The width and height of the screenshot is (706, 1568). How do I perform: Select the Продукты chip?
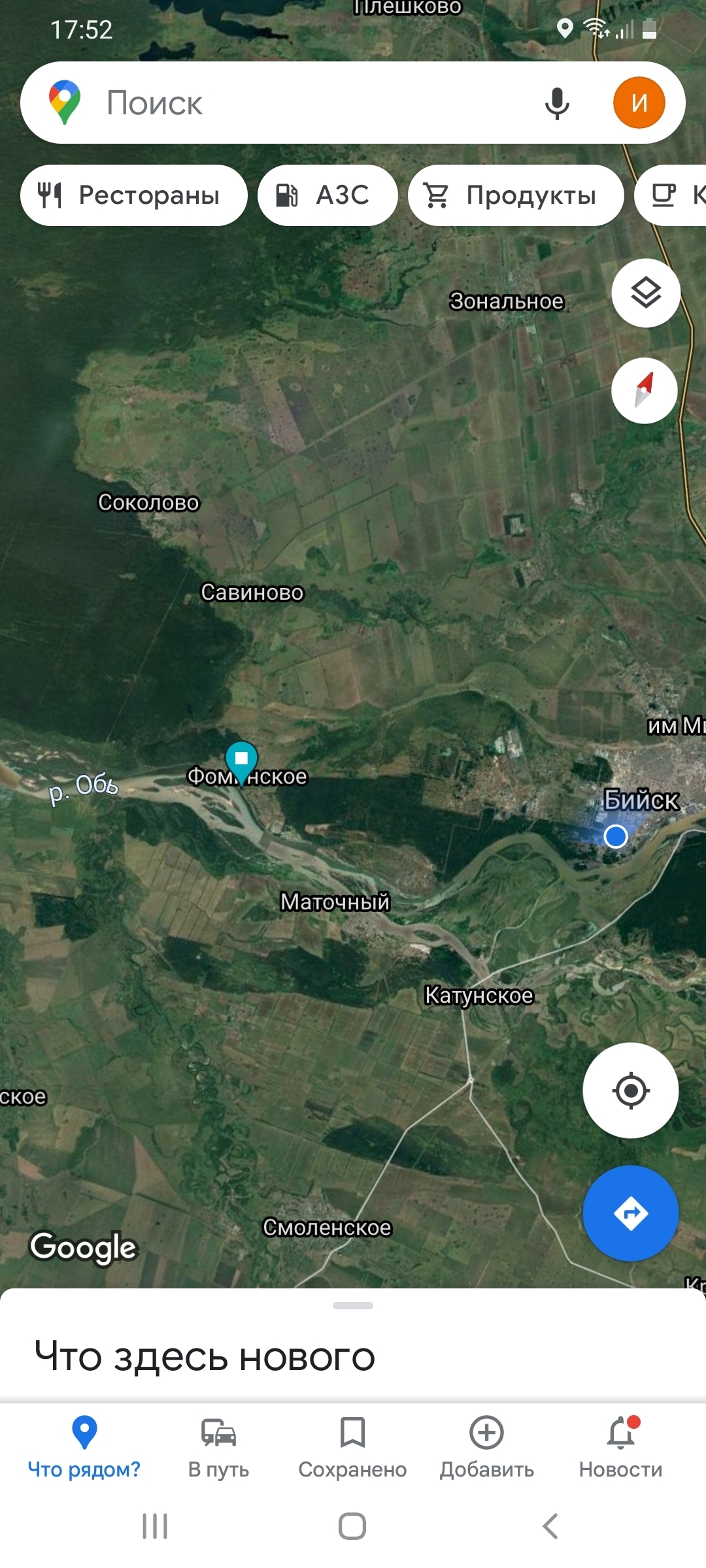(x=515, y=195)
